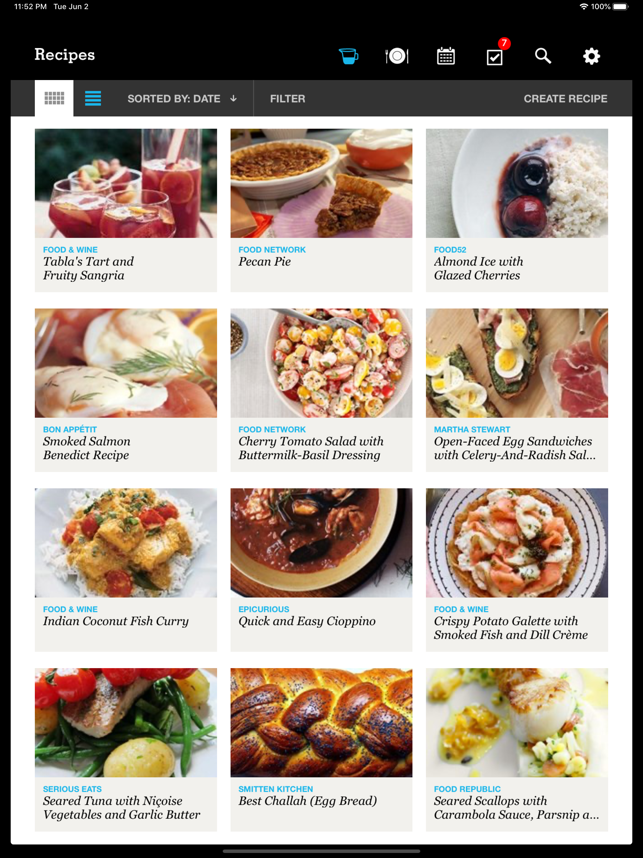
Task: Switch to list view layout
Action: coord(93,99)
